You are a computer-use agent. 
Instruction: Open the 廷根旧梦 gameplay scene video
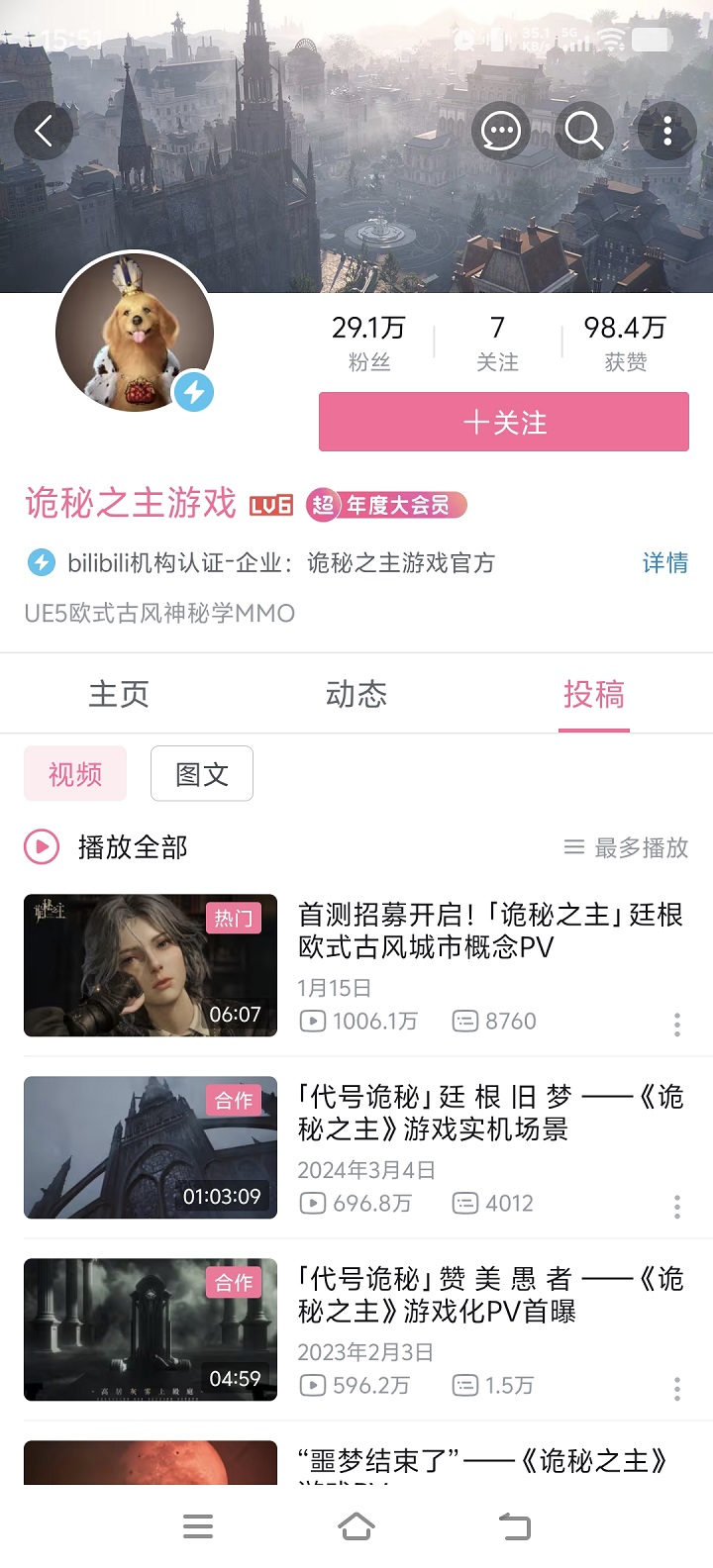(489, 1113)
